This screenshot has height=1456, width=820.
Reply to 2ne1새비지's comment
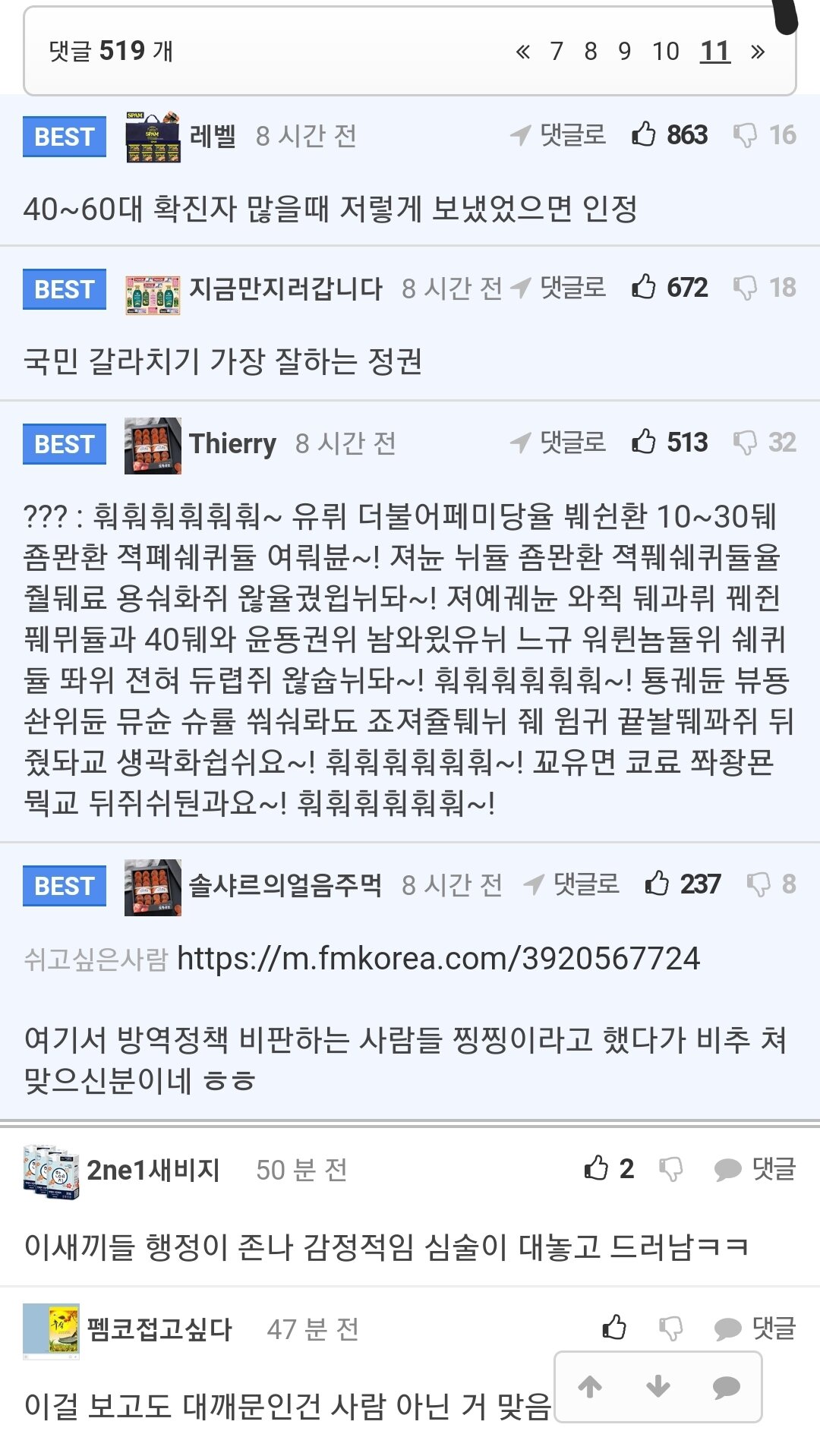click(755, 1169)
